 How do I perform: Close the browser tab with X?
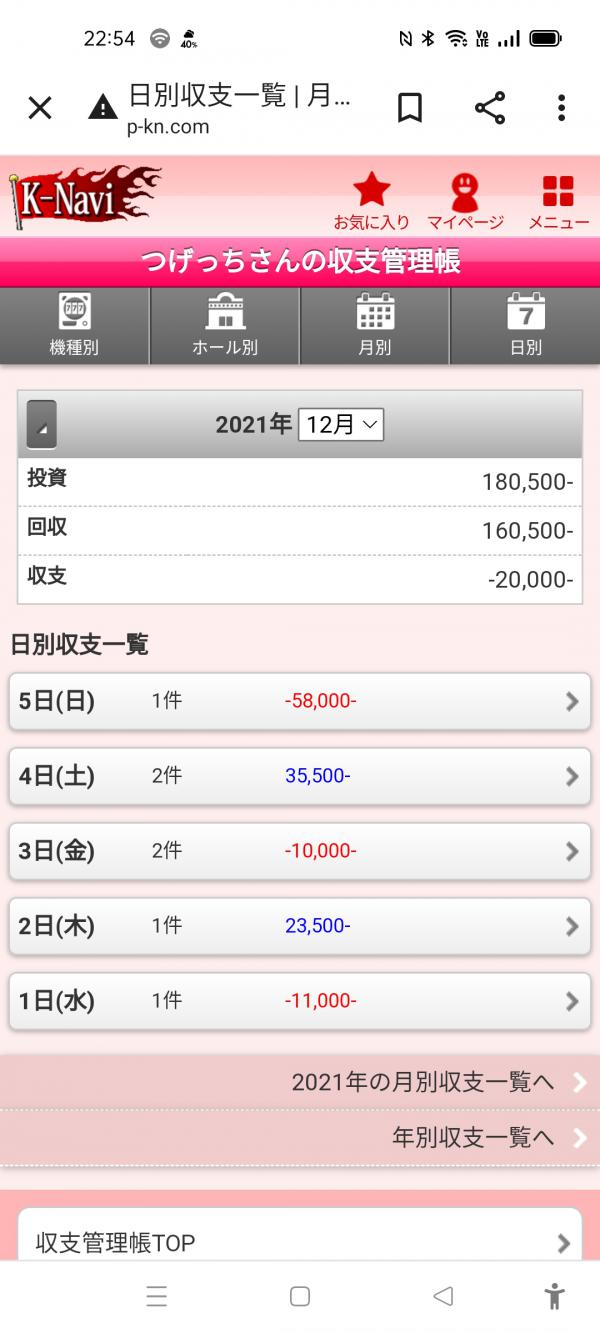click(x=40, y=108)
